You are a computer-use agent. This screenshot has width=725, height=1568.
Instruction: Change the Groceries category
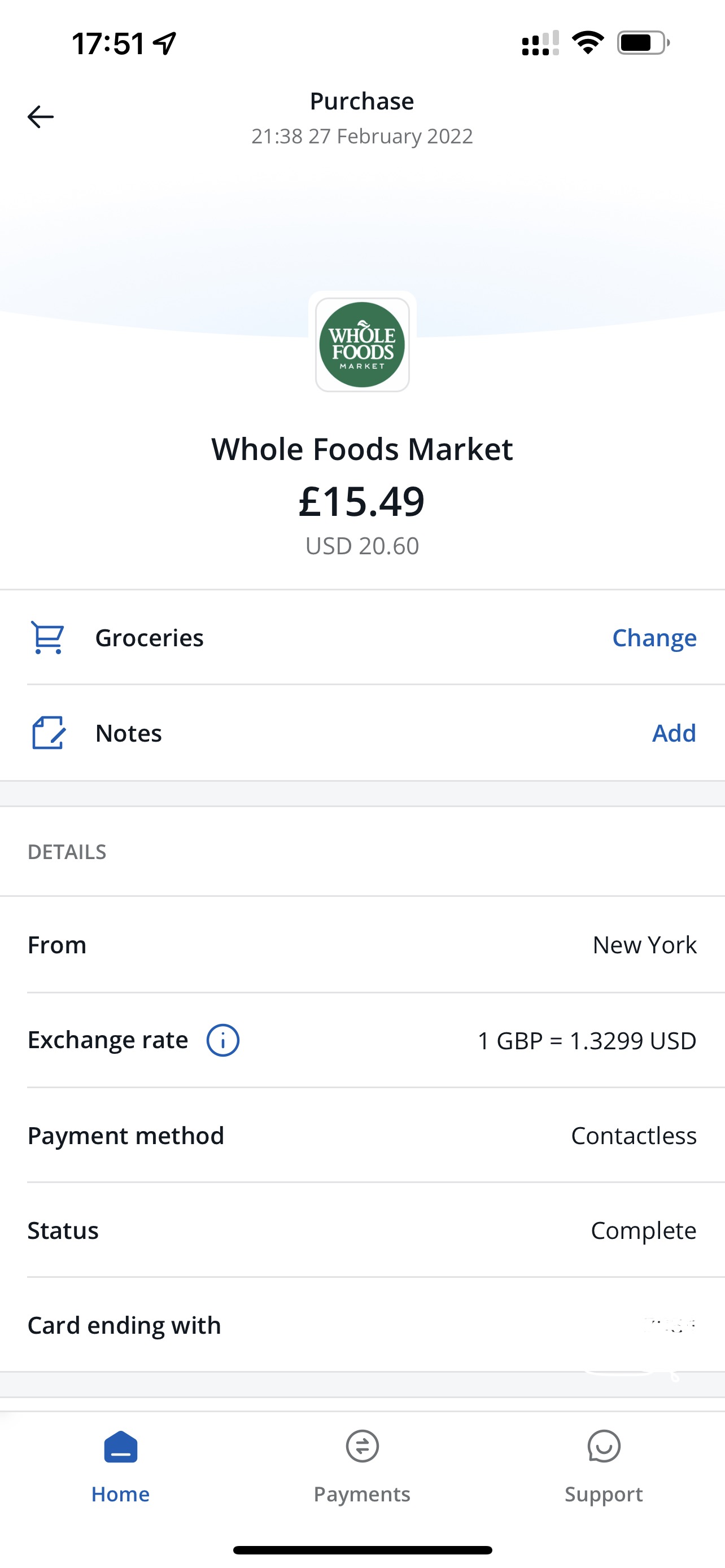point(654,637)
